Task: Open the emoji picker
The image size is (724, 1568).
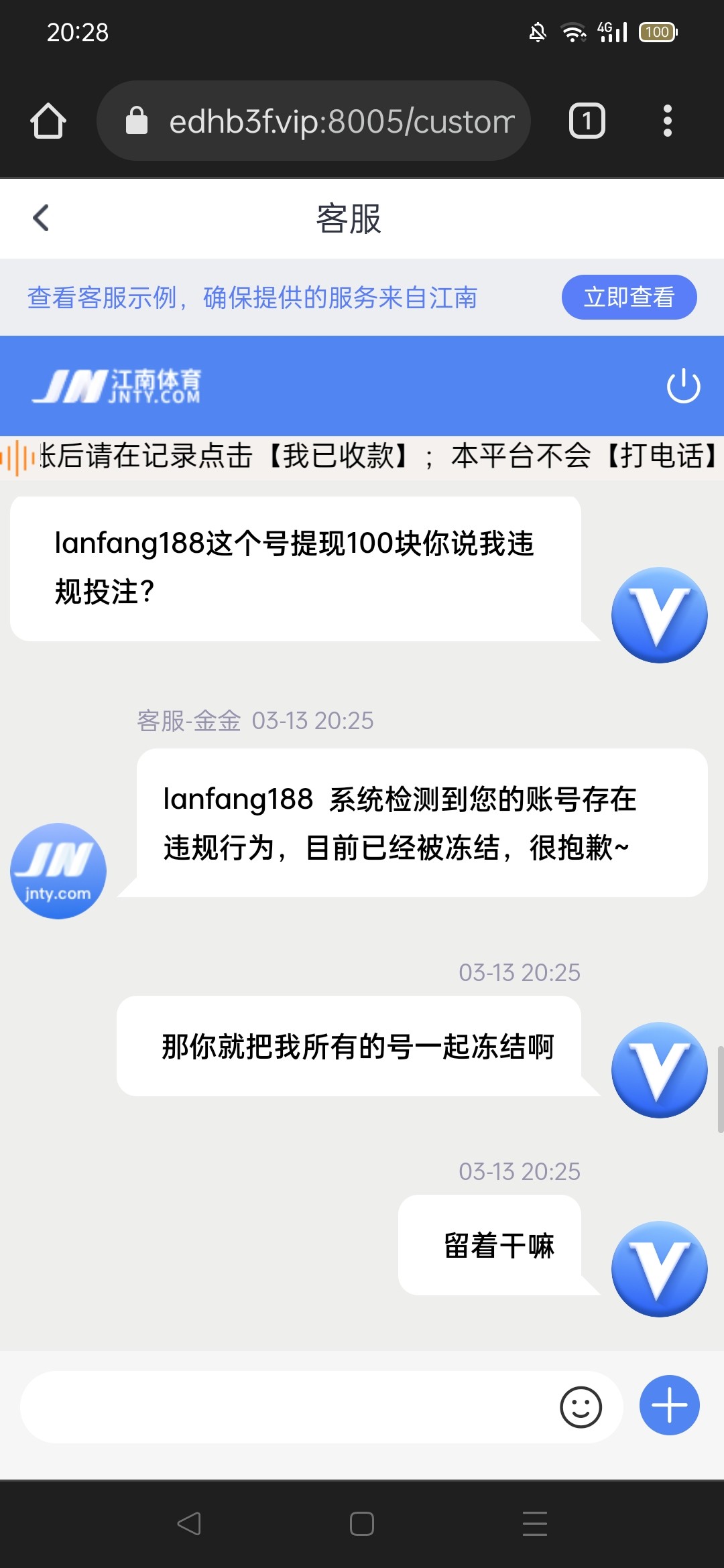Action: 581,1407
